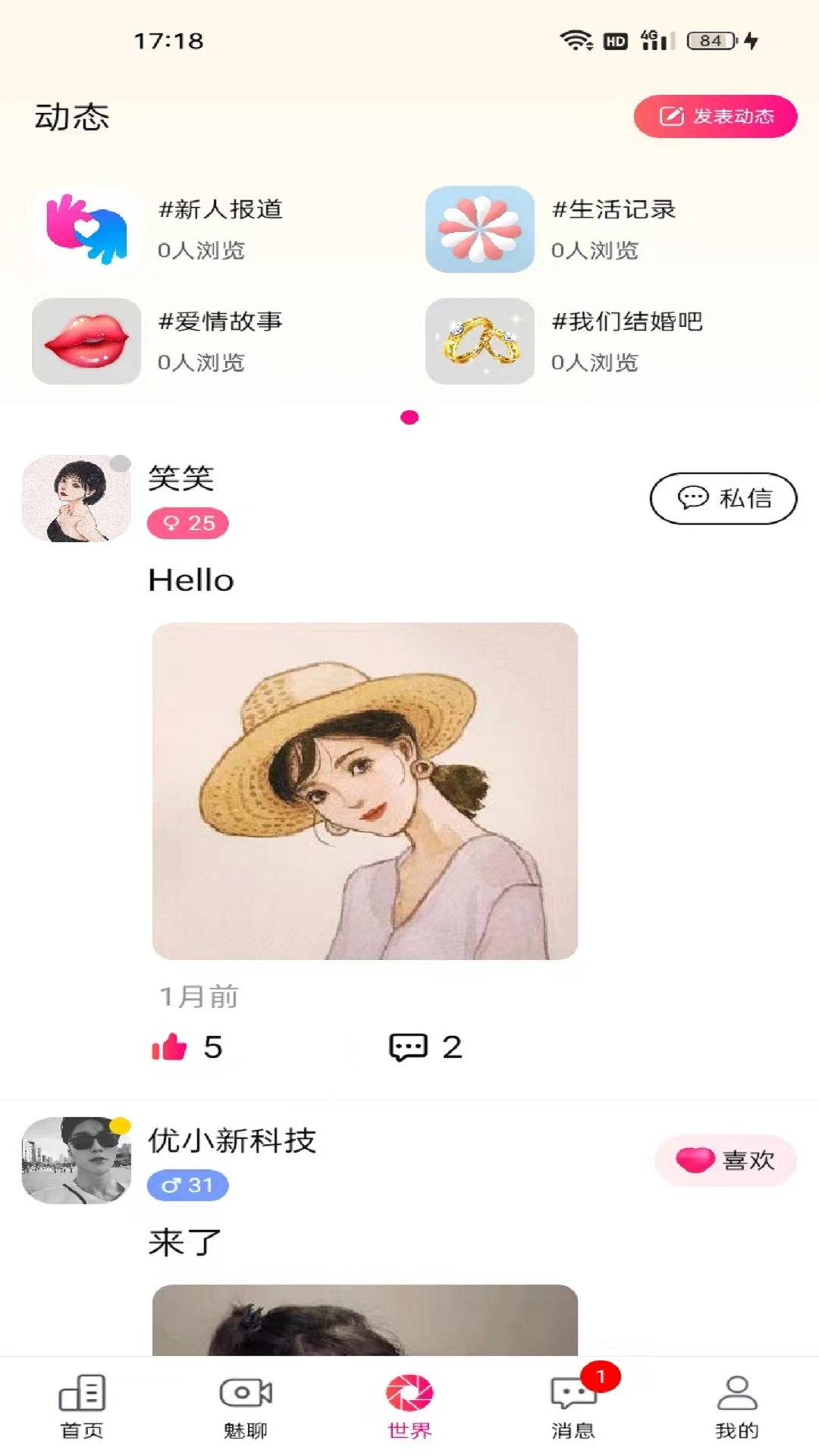Open the 消息 tab
This screenshot has height=1456, width=819.
(573, 1407)
